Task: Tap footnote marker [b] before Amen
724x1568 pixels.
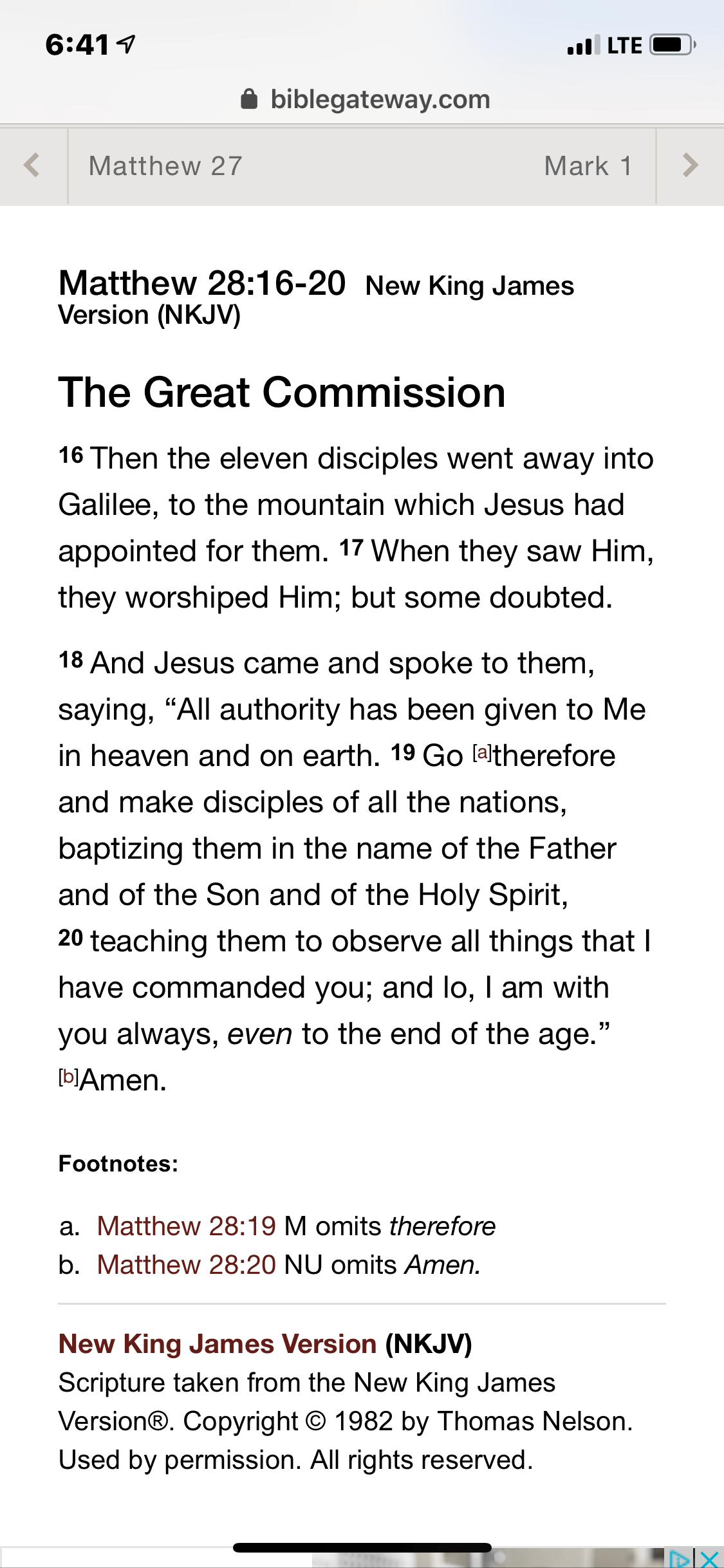Action: (x=68, y=1077)
